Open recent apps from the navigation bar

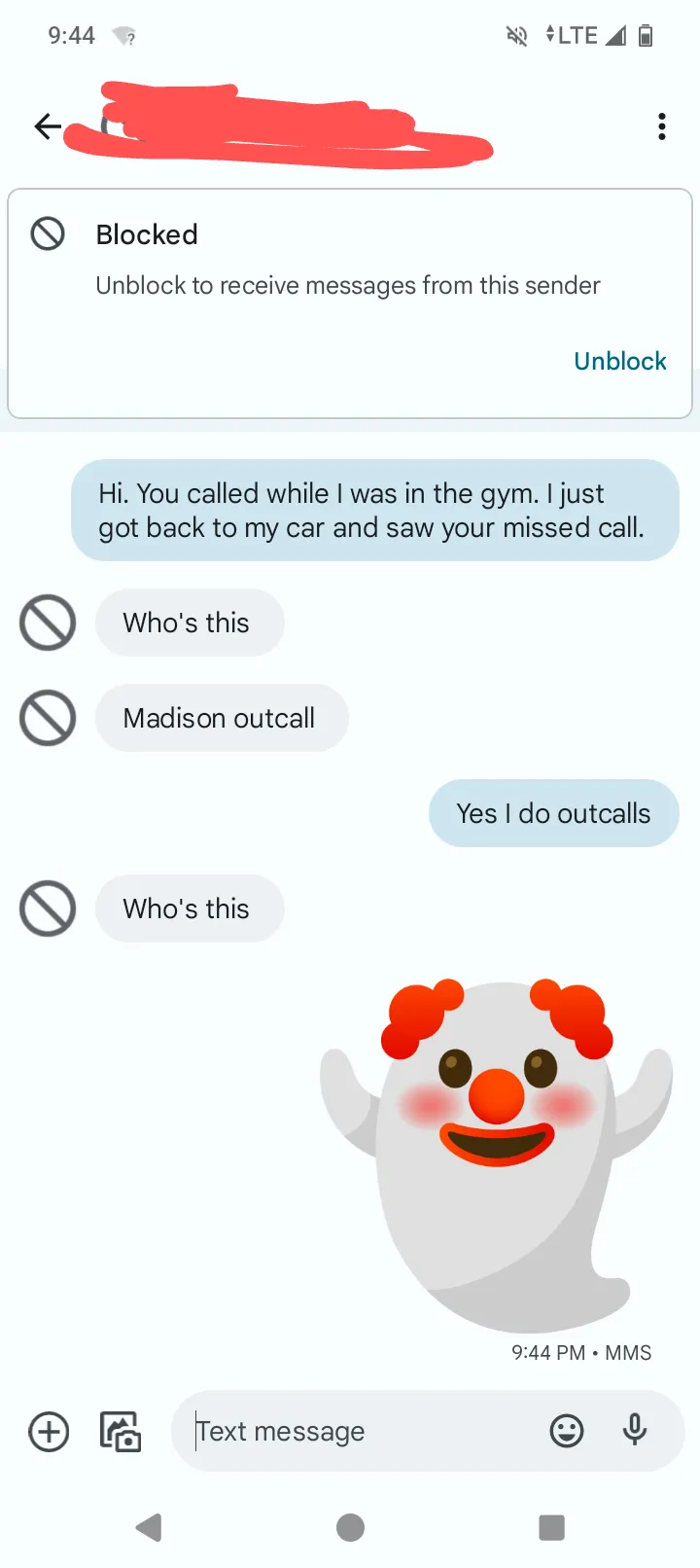coord(551,1527)
